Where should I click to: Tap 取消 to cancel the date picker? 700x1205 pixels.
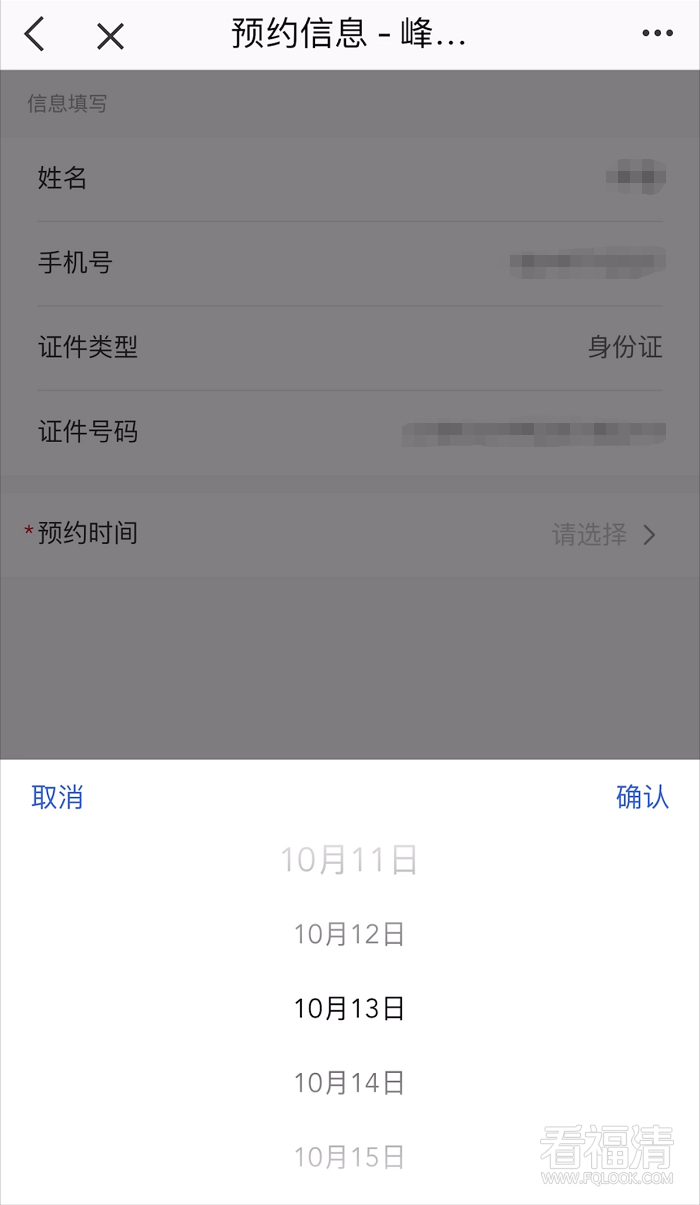57,797
